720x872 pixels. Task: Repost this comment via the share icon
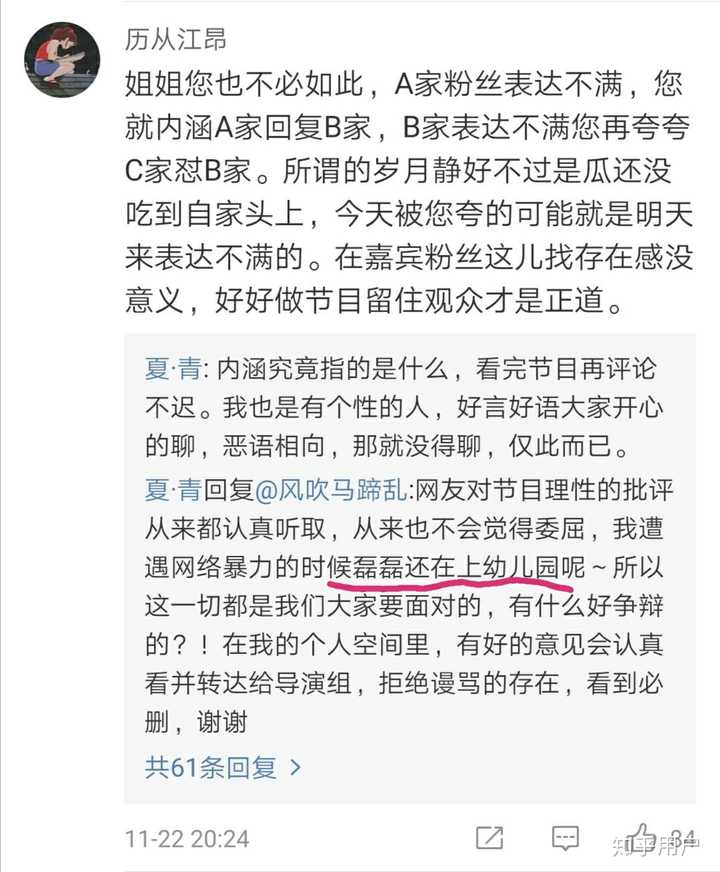tap(491, 838)
